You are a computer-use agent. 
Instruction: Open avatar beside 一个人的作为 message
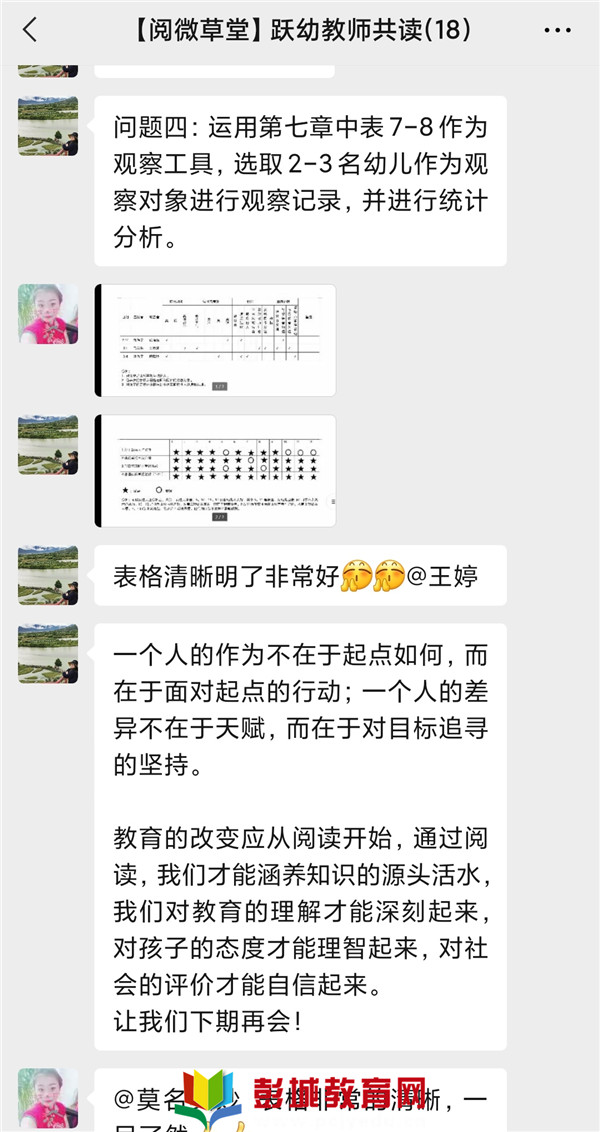(48, 654)
